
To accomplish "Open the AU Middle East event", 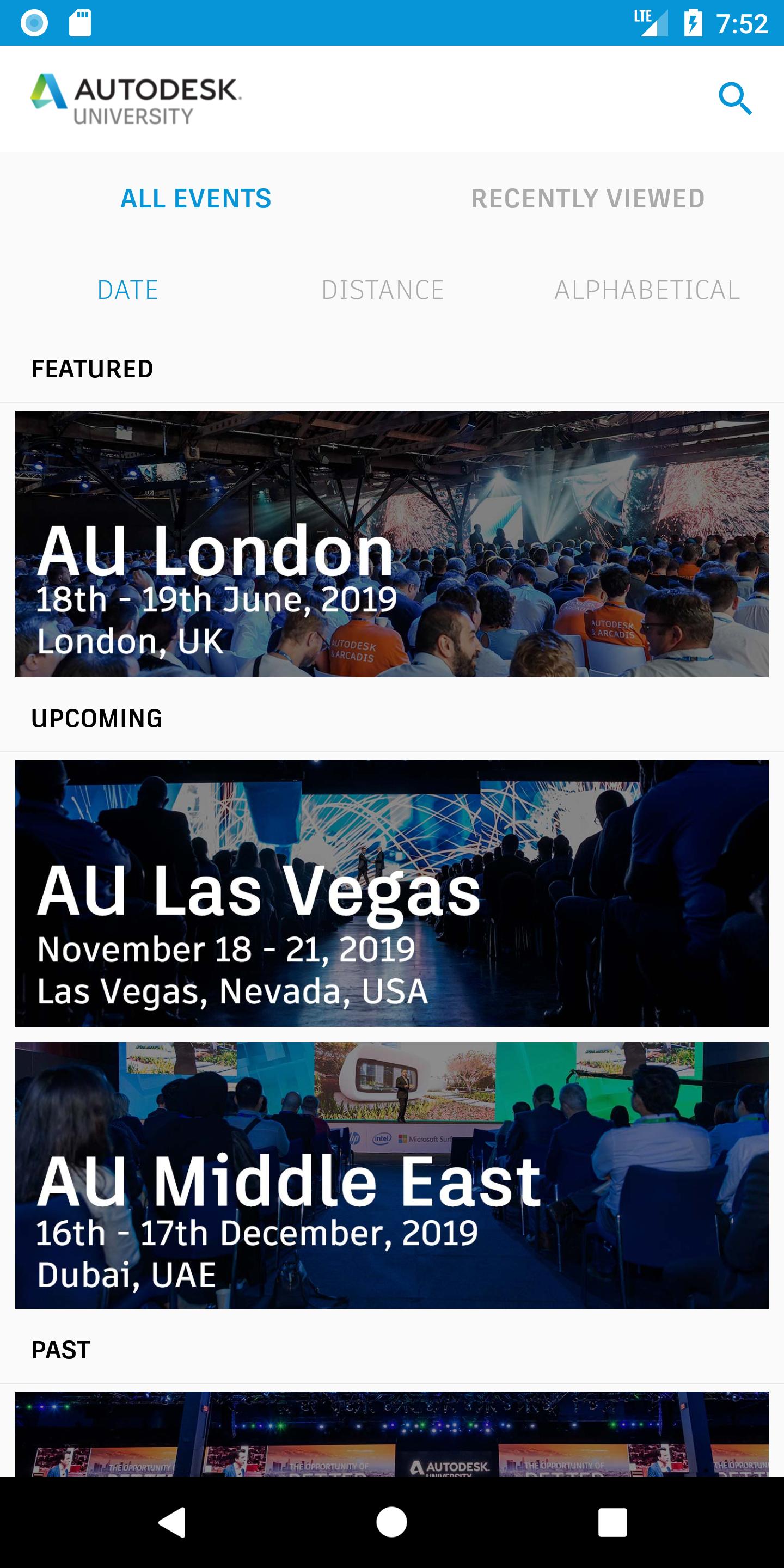I will 392,1175.
